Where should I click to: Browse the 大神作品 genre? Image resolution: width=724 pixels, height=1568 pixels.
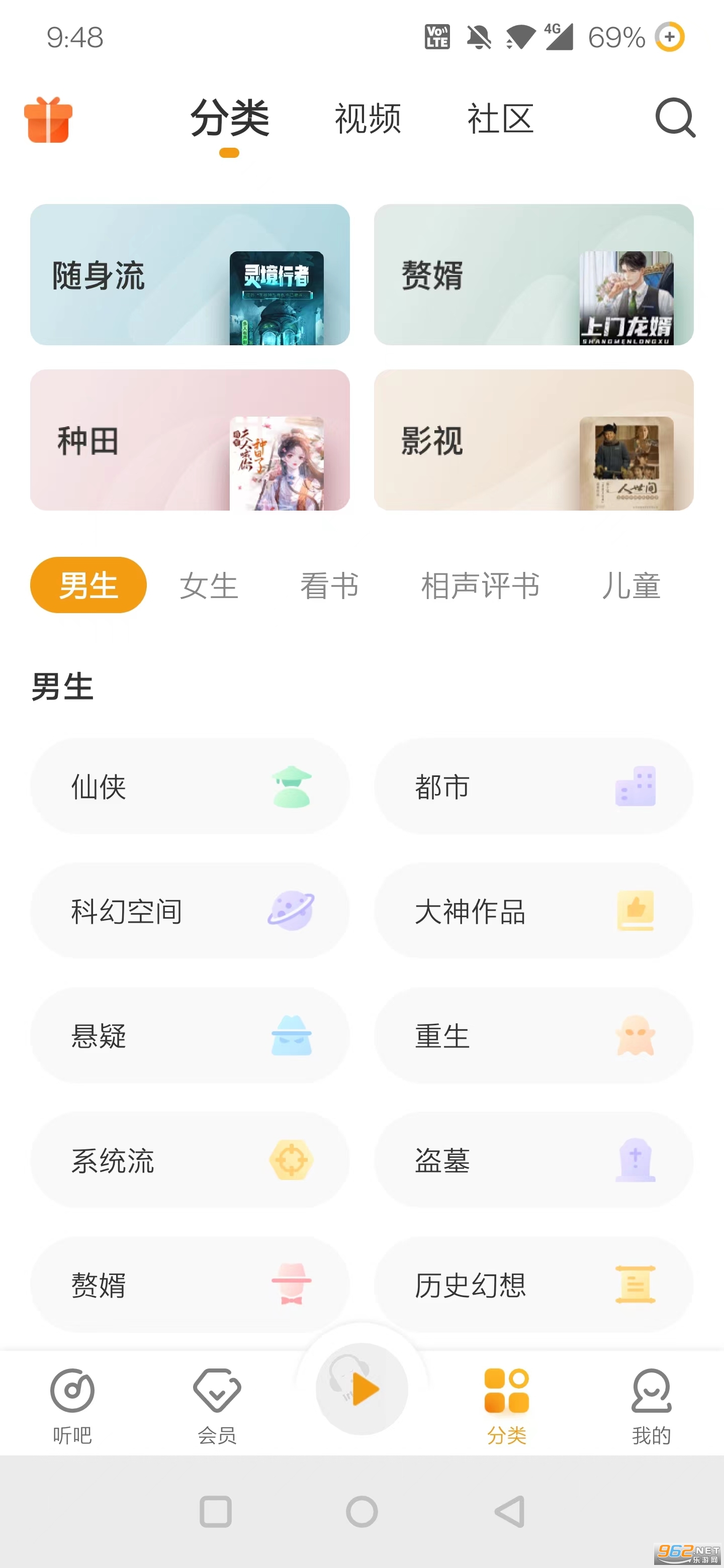[x=533, y=911]
